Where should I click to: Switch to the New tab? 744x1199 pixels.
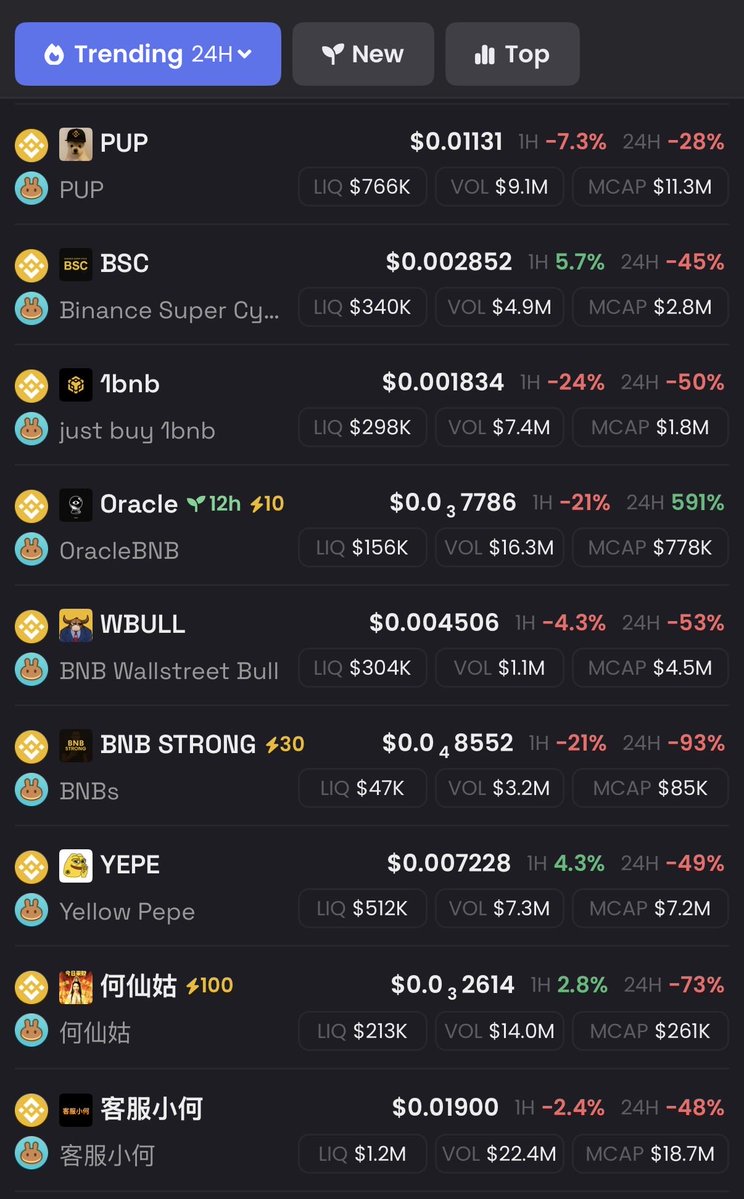coord(363,54)
